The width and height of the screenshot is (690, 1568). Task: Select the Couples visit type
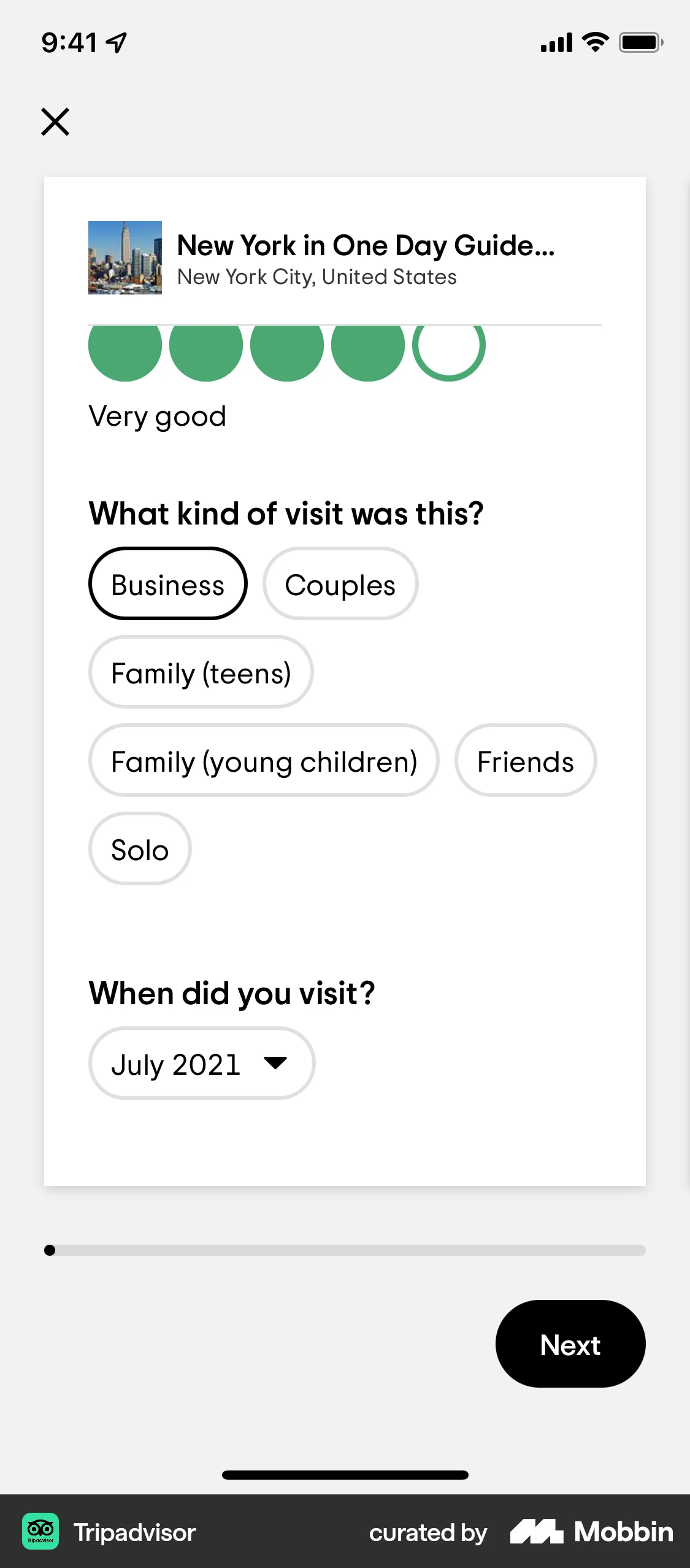tap(340, 583)
